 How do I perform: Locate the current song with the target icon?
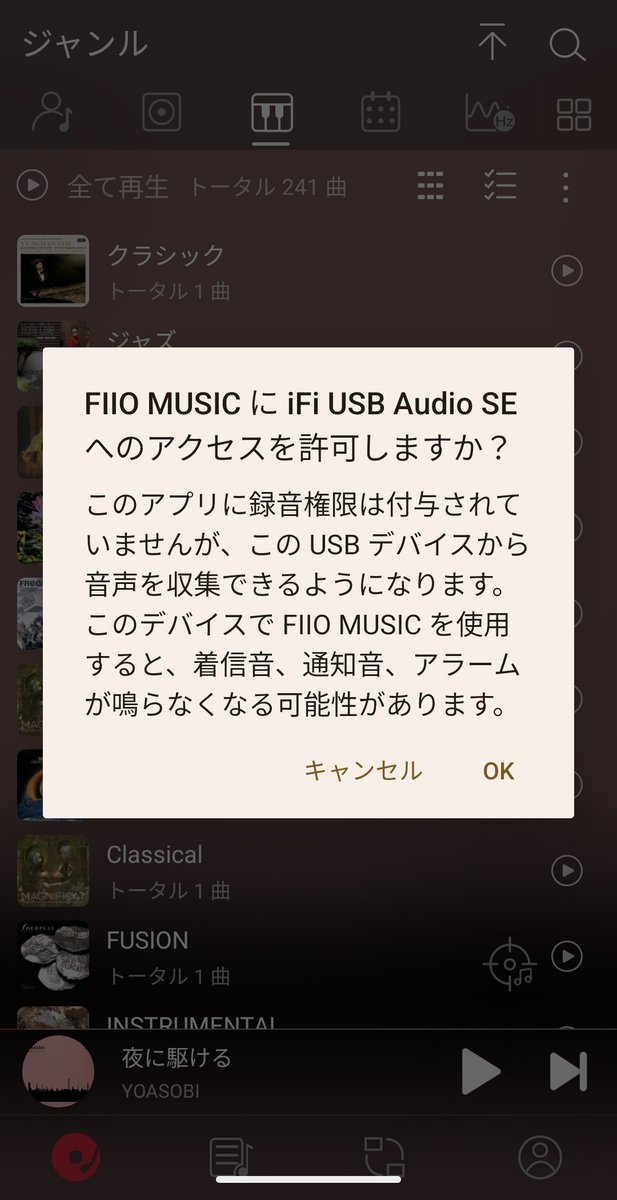(x=509, y=964)
